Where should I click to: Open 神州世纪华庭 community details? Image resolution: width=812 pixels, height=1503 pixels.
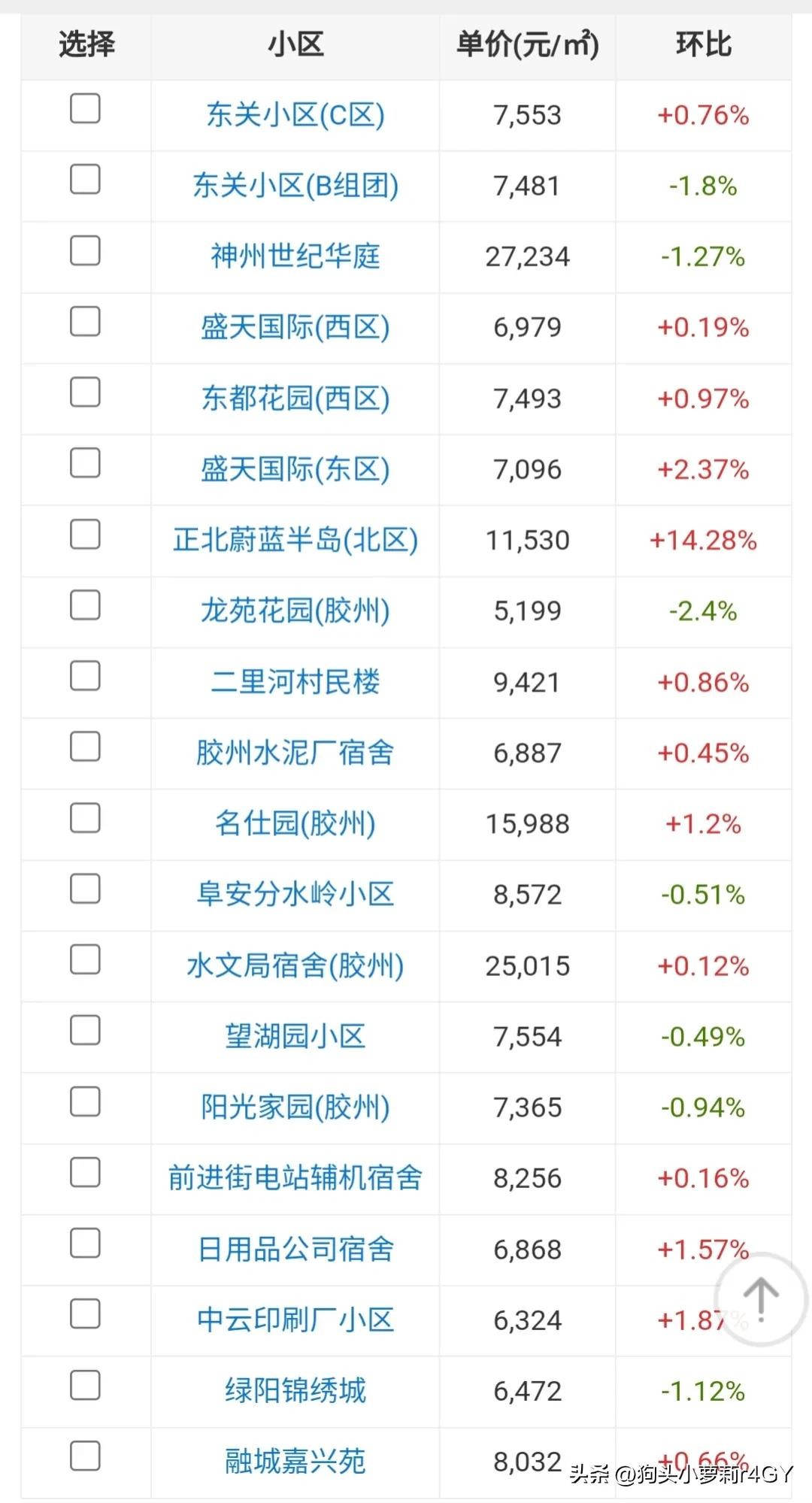click(295, 256)
